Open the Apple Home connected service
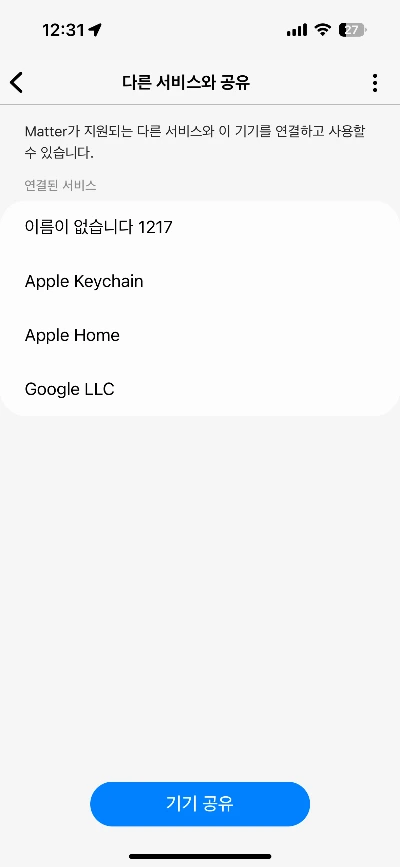Viewport: 400px width, 867px height. click(200, 336)
